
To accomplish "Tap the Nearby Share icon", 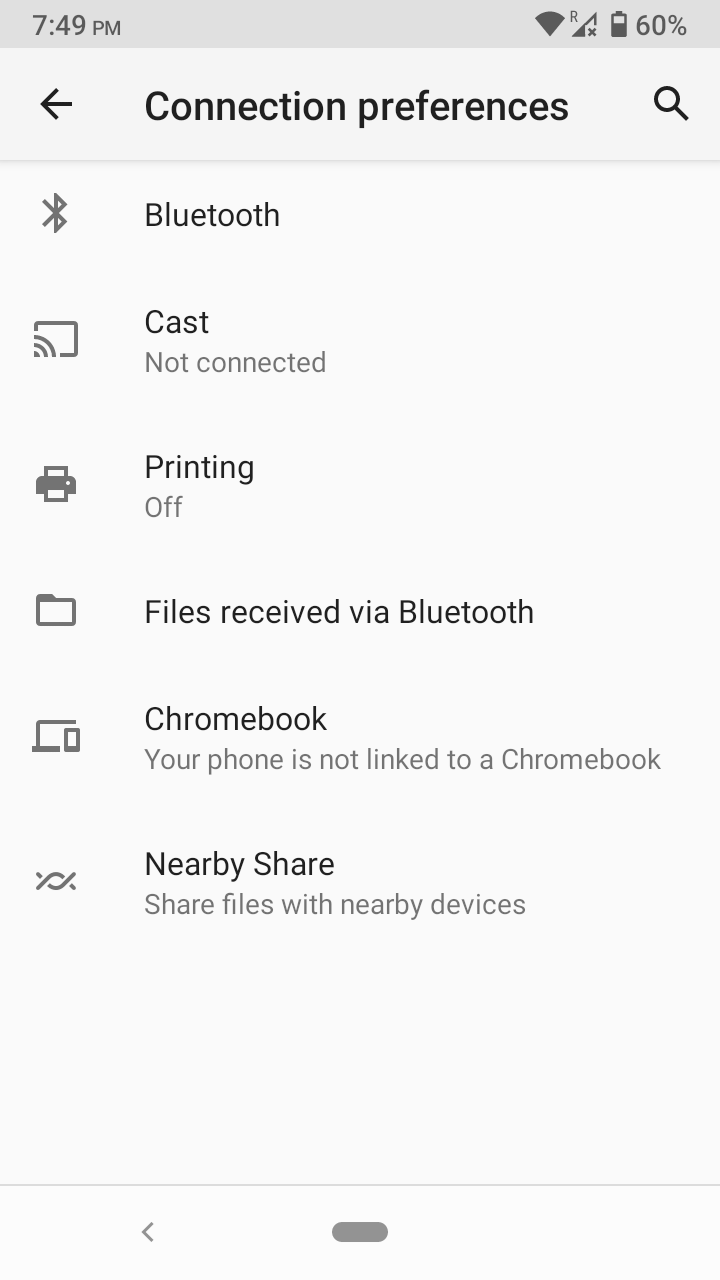I will tap(56, 881).
